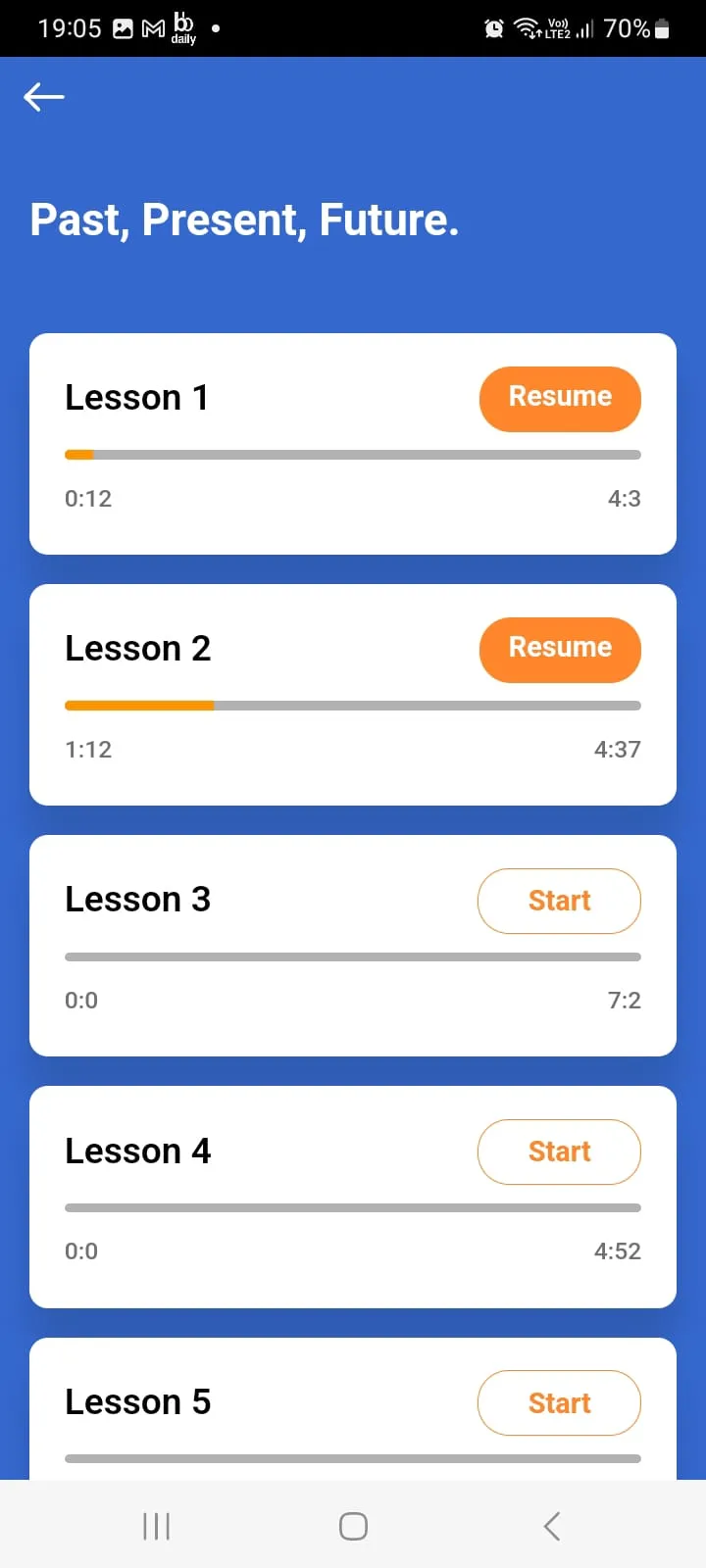
Task: Start Lesson 3
Action: (x=559, y=901)
